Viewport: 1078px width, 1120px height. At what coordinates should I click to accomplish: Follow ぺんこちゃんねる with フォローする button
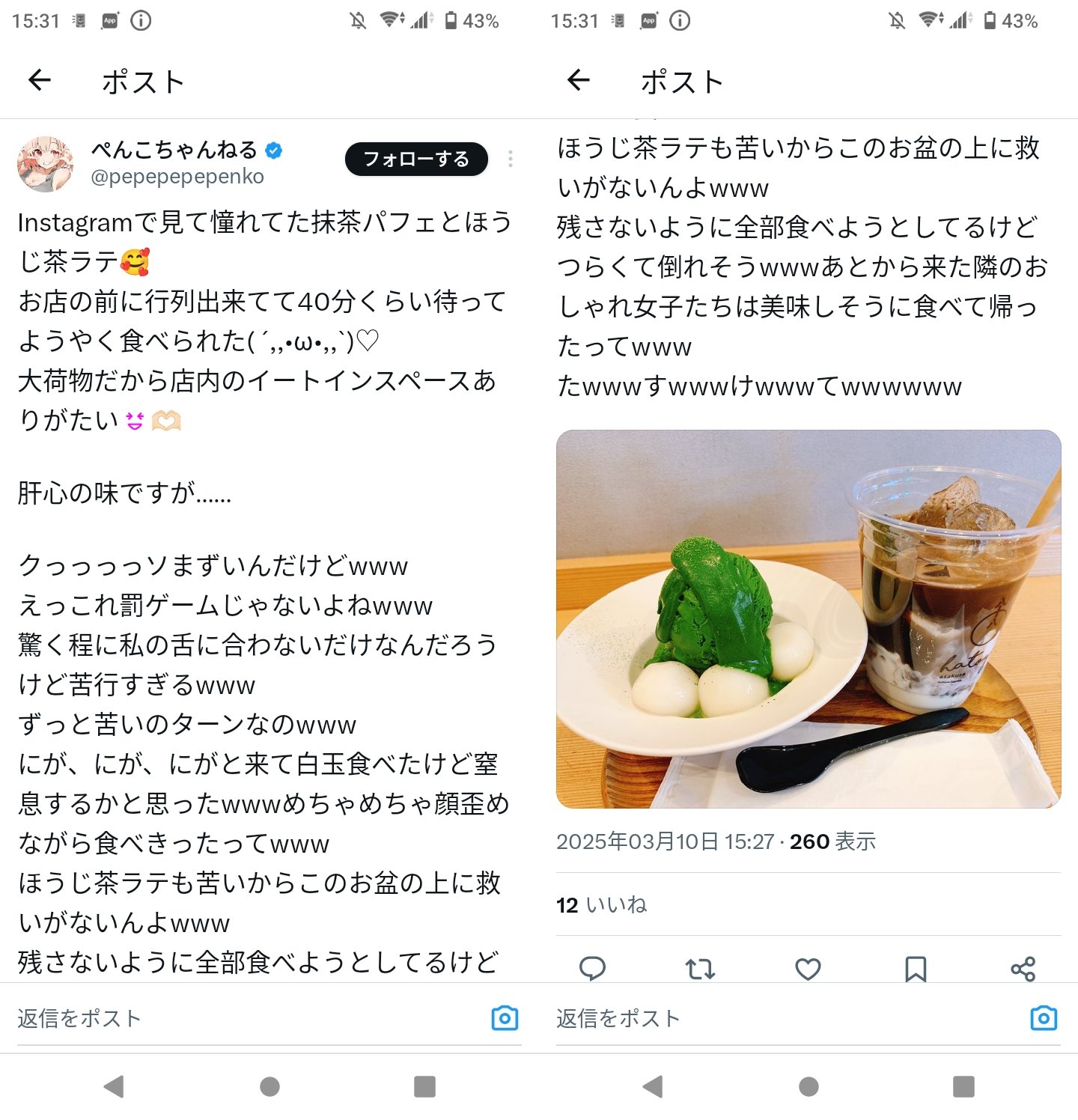tap(416, 159)
